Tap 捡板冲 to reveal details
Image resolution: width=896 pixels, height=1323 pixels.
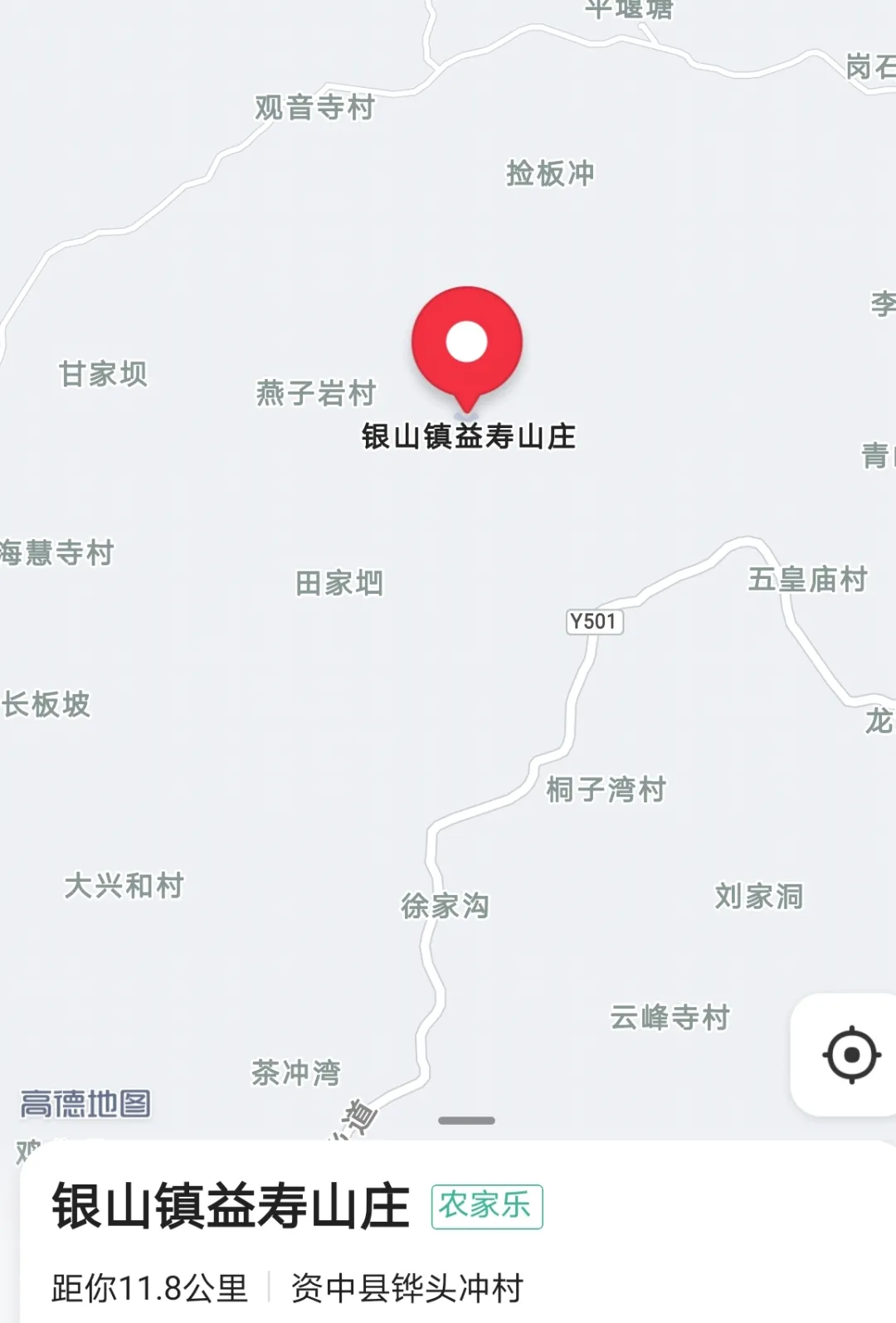(x=550, y=173)
